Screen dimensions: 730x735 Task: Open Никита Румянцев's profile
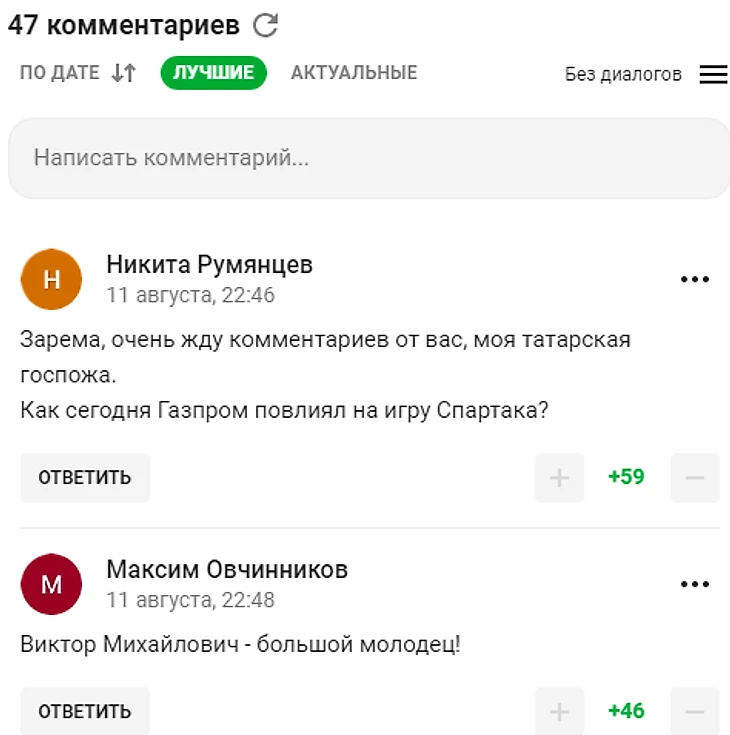pyautogui.click(x=209, y=265)
